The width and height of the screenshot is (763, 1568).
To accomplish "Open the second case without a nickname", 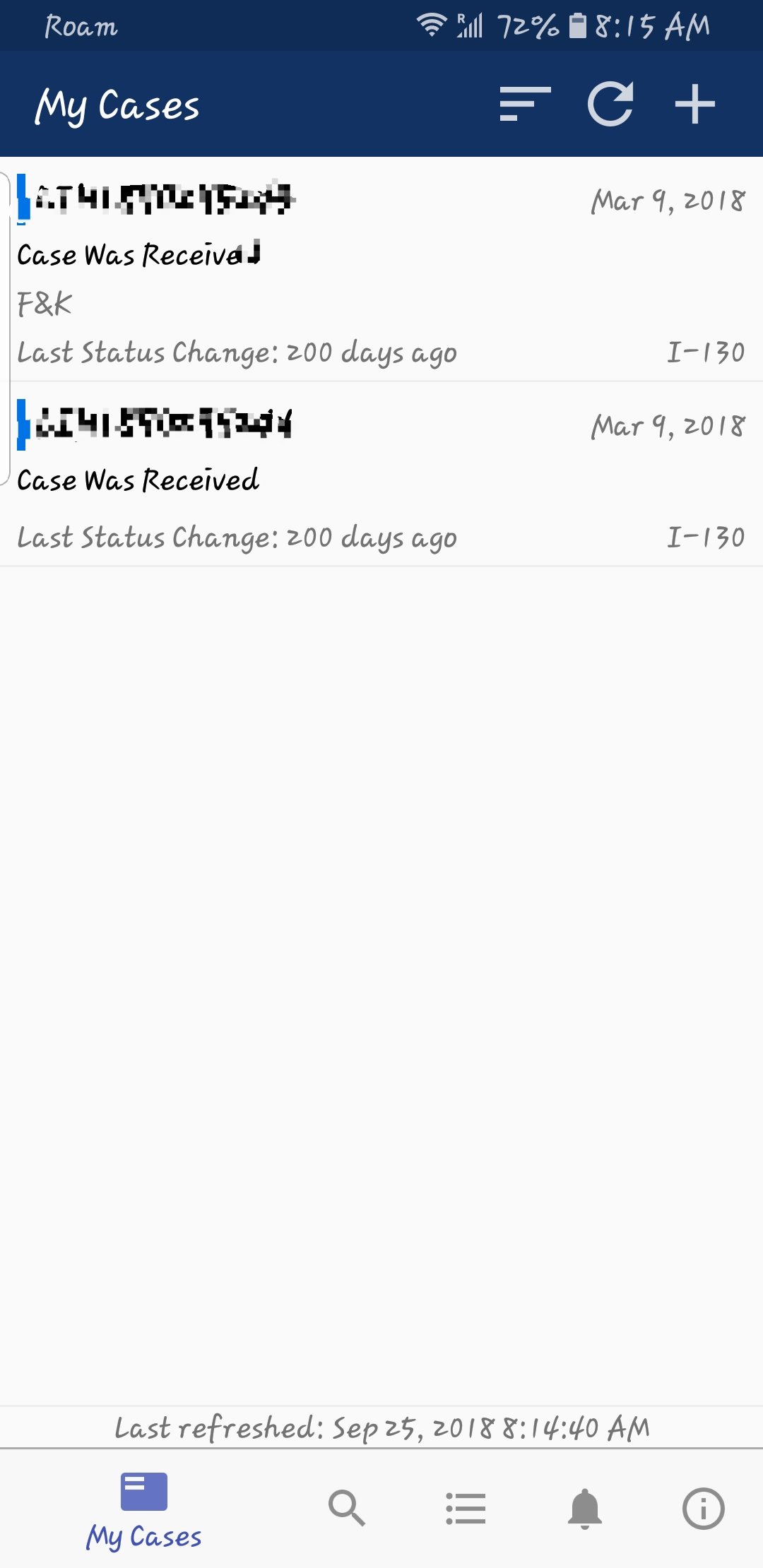I will 381,474.
